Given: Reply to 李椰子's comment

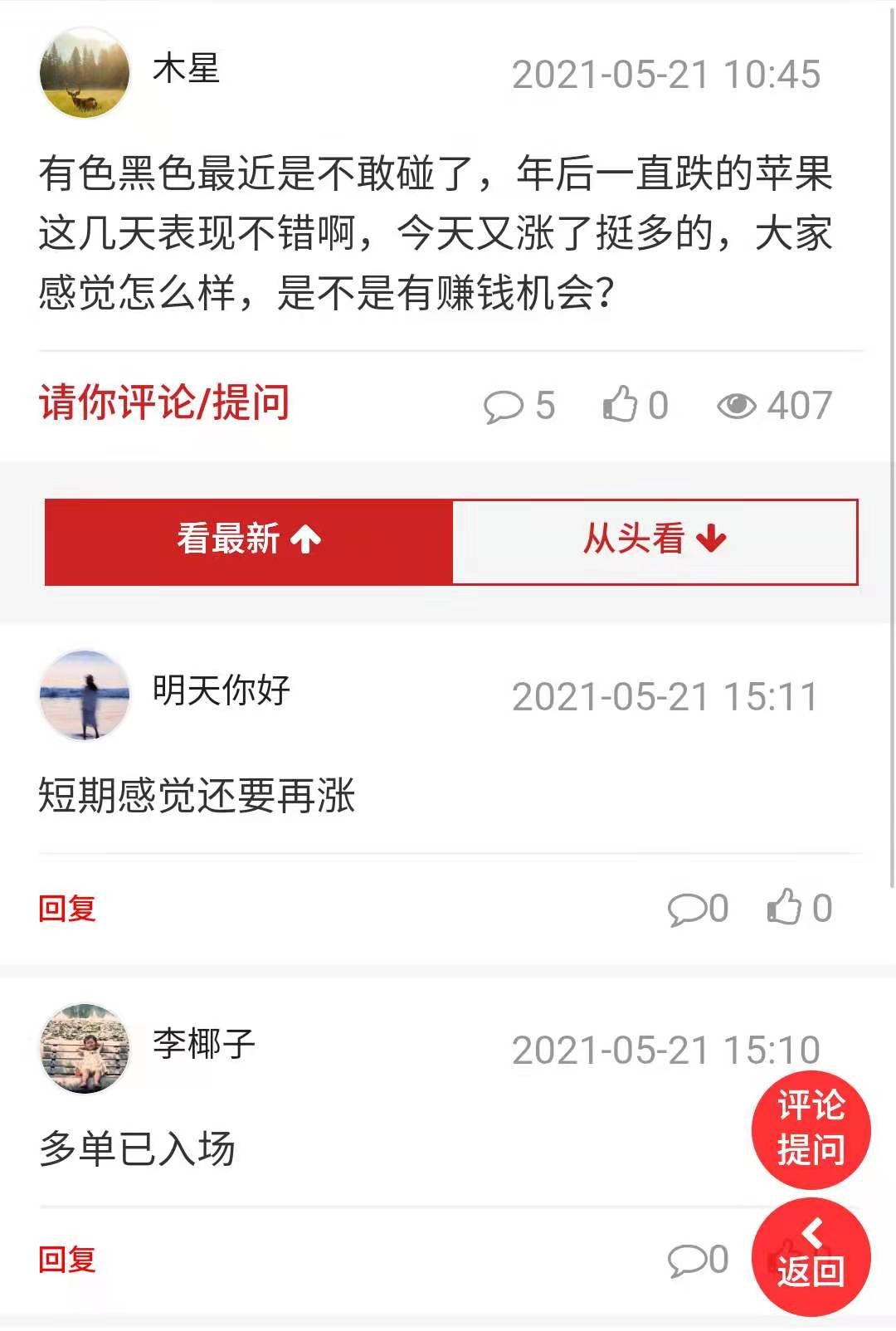Looking at the screenshot, I should pos(67,1260).
